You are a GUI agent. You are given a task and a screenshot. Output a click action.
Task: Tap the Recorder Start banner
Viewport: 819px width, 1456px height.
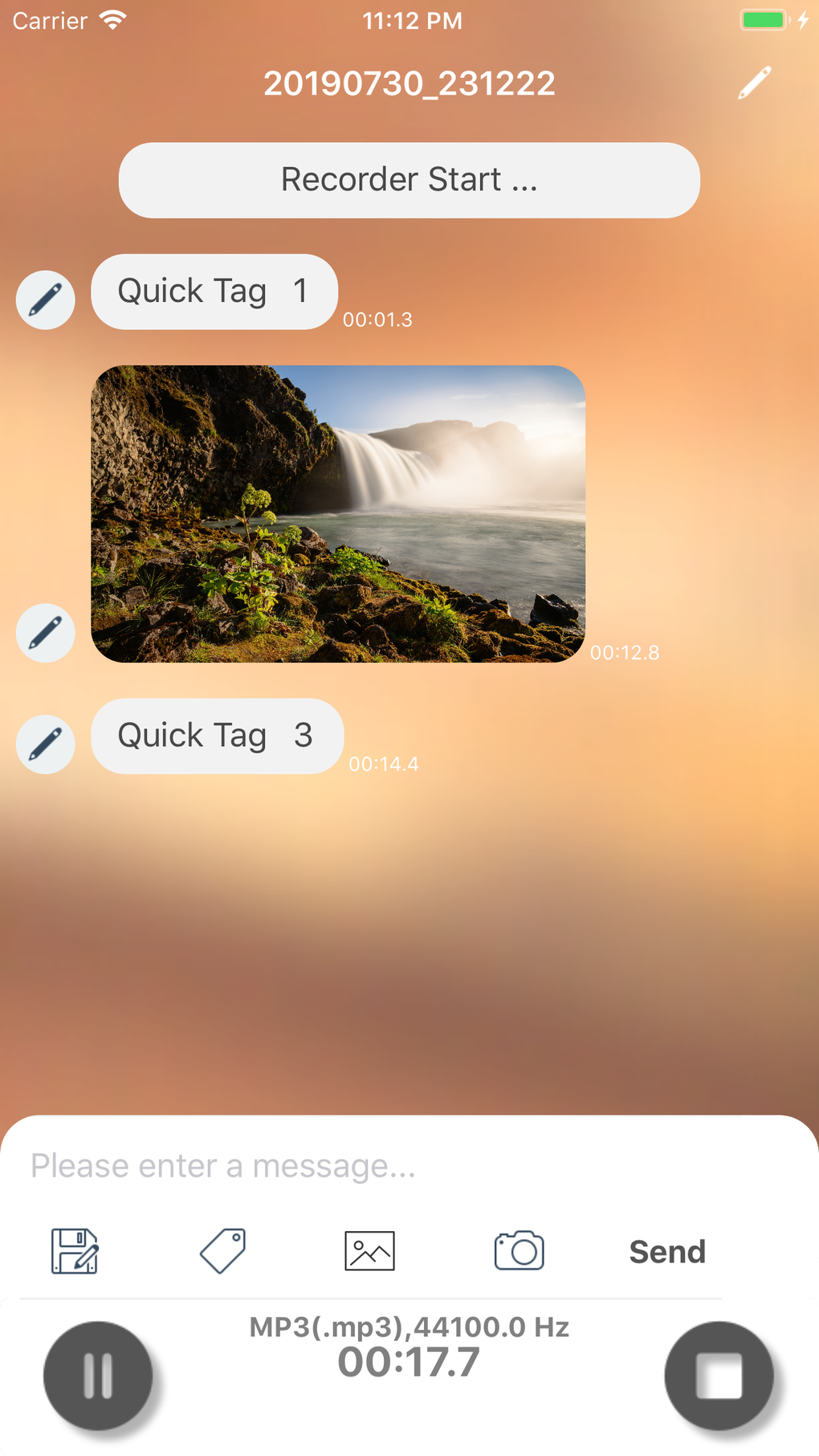(409, 180)
